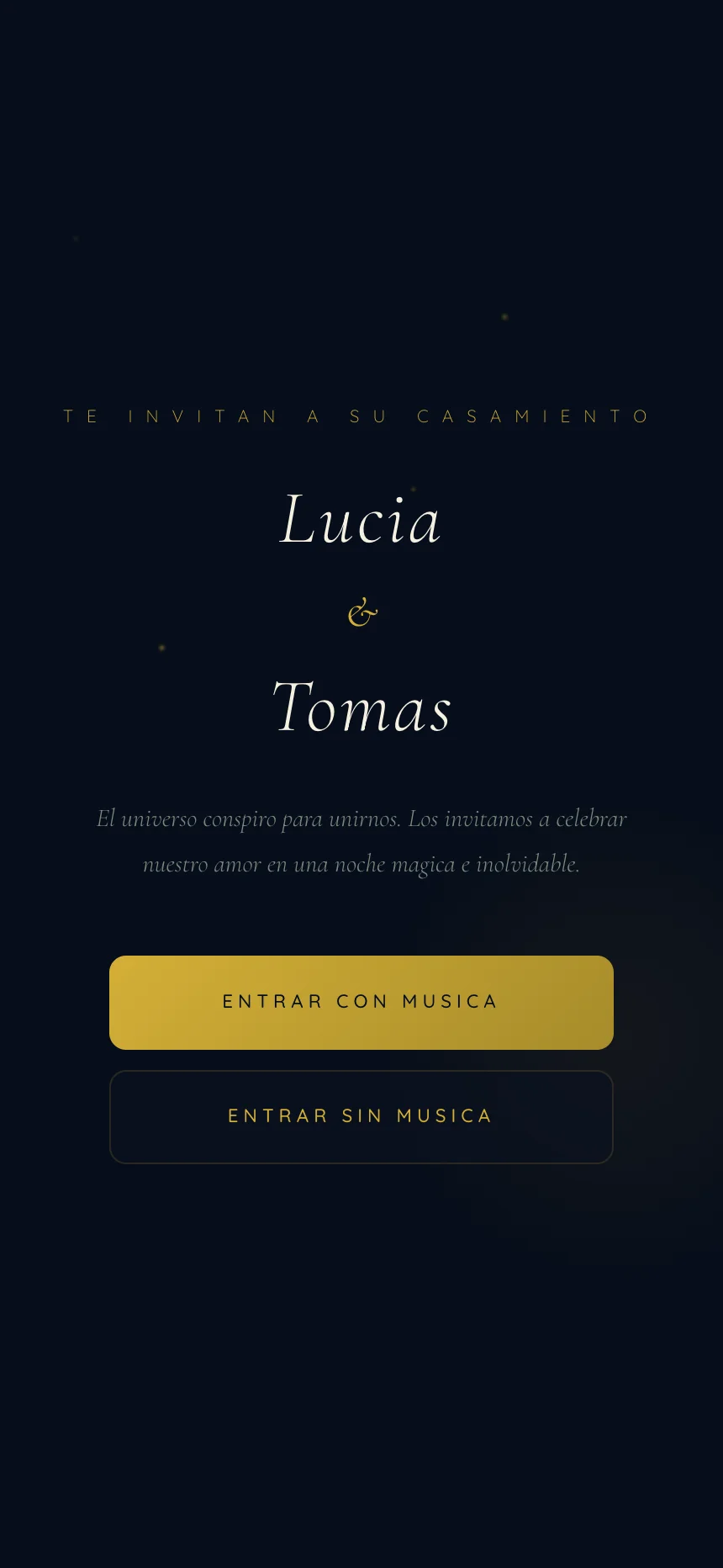Click the dark space between the two buttons

(361, 1061)
